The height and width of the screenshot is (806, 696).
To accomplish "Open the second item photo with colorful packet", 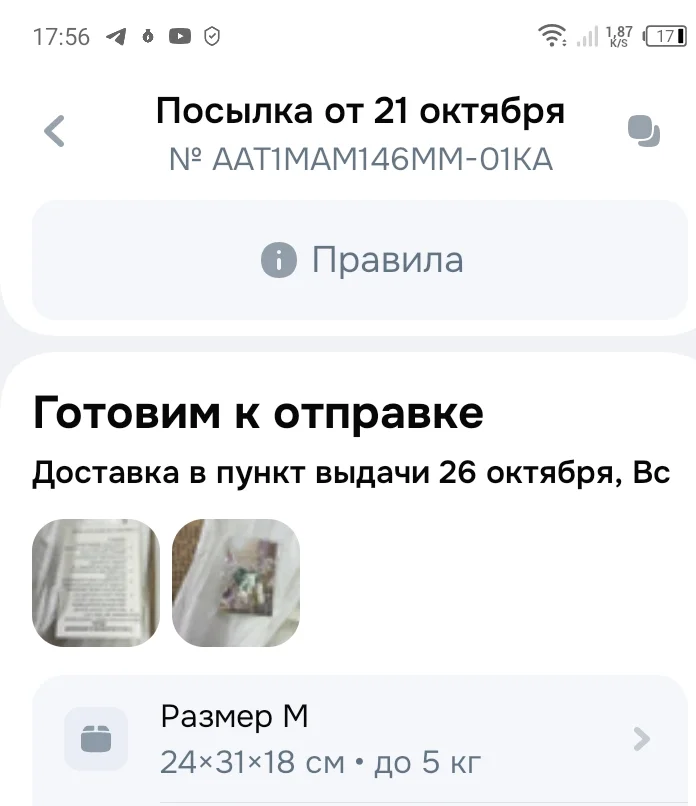I will (236, 582).
